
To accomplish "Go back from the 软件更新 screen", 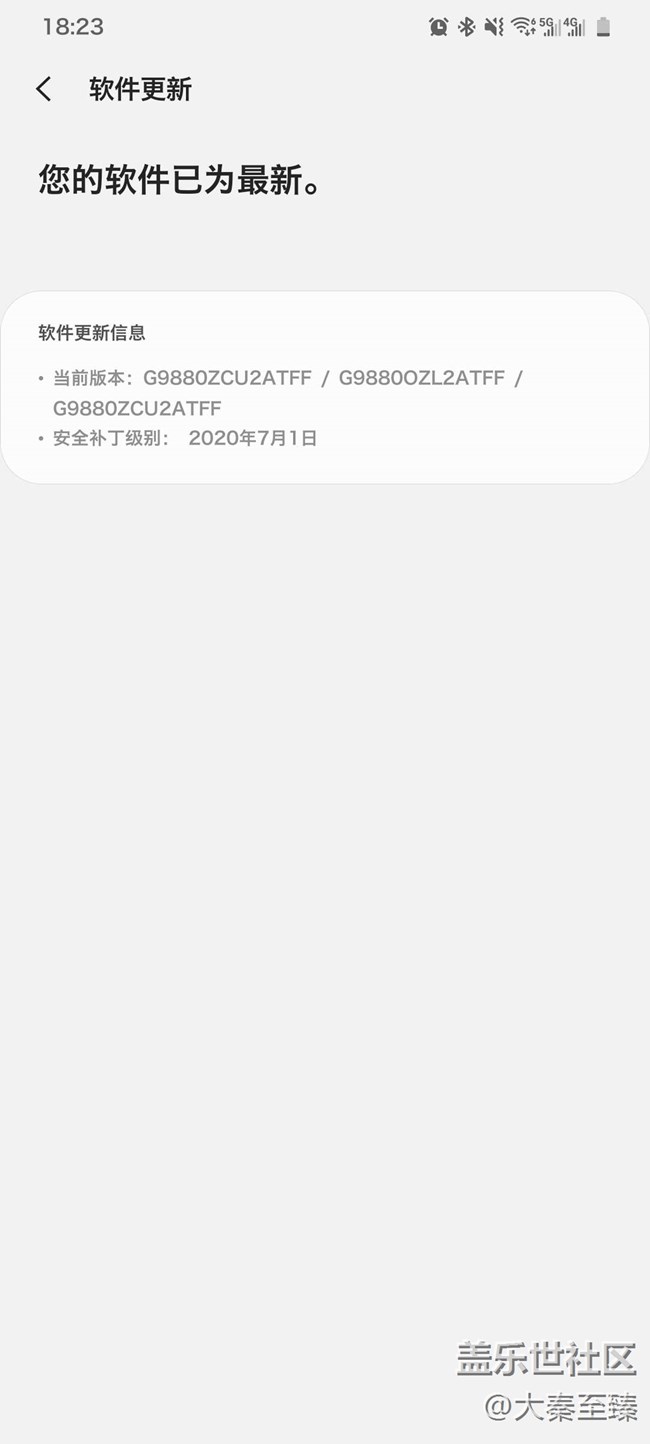I will point(44,89).
